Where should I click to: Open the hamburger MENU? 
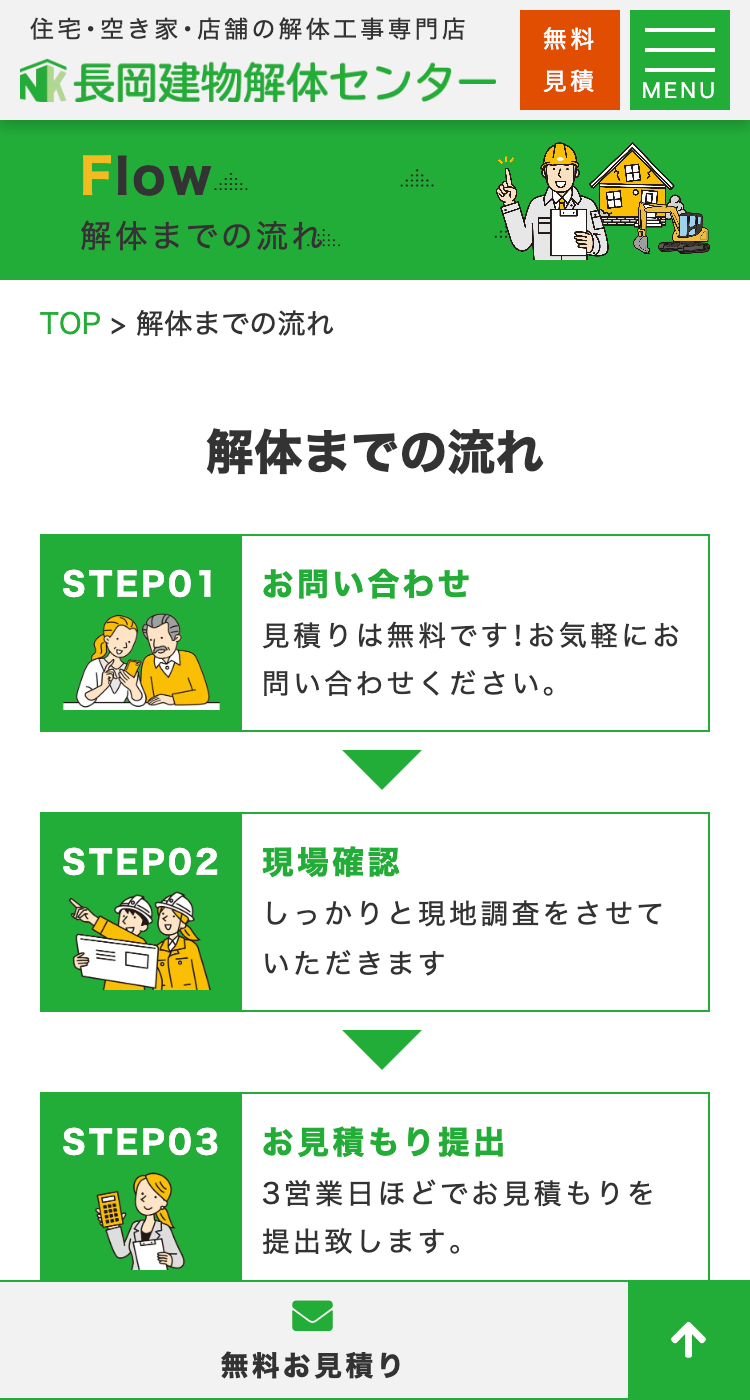point(679,60)
